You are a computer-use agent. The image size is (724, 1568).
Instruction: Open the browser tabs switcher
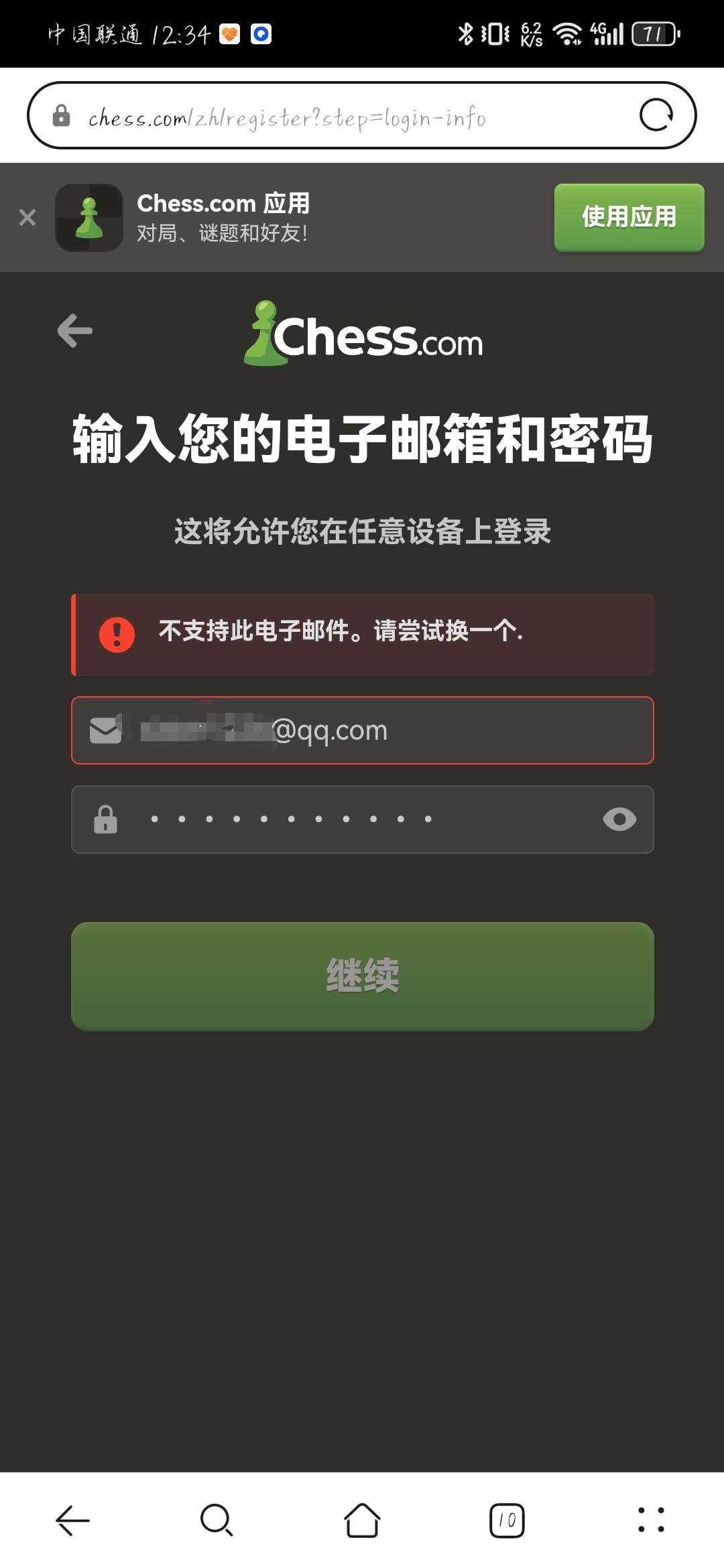tap(507, 1520)
